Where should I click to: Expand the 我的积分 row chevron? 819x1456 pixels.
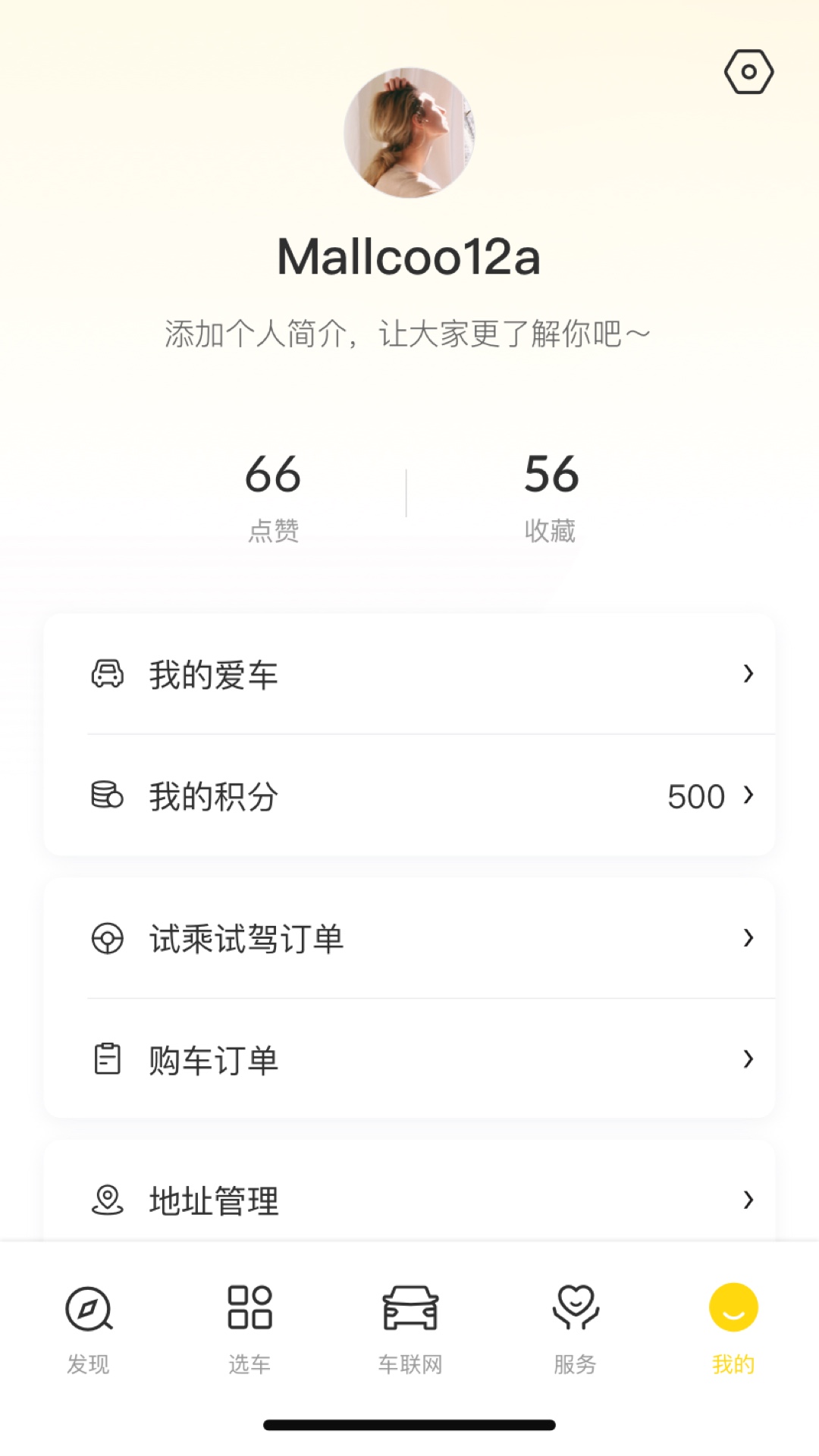(749, 795)
